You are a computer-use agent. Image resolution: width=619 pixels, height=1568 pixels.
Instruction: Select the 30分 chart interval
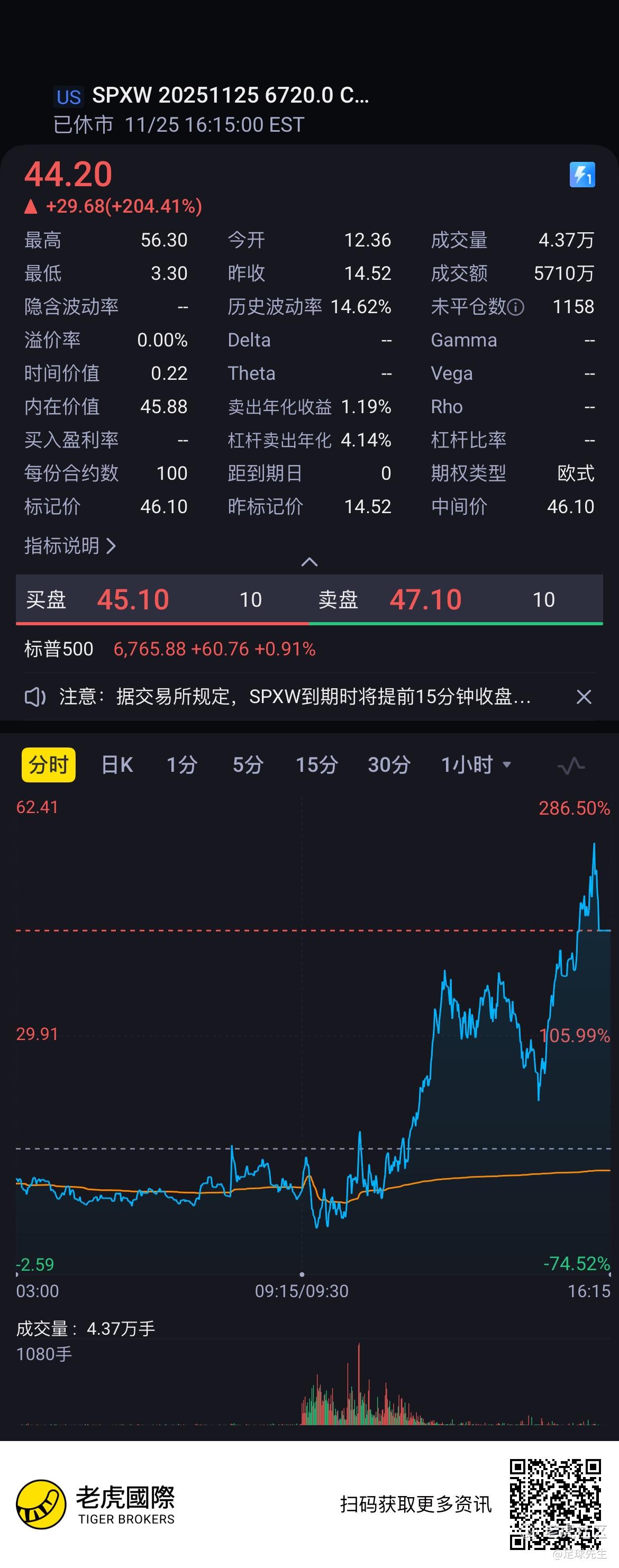coord(389,764)
